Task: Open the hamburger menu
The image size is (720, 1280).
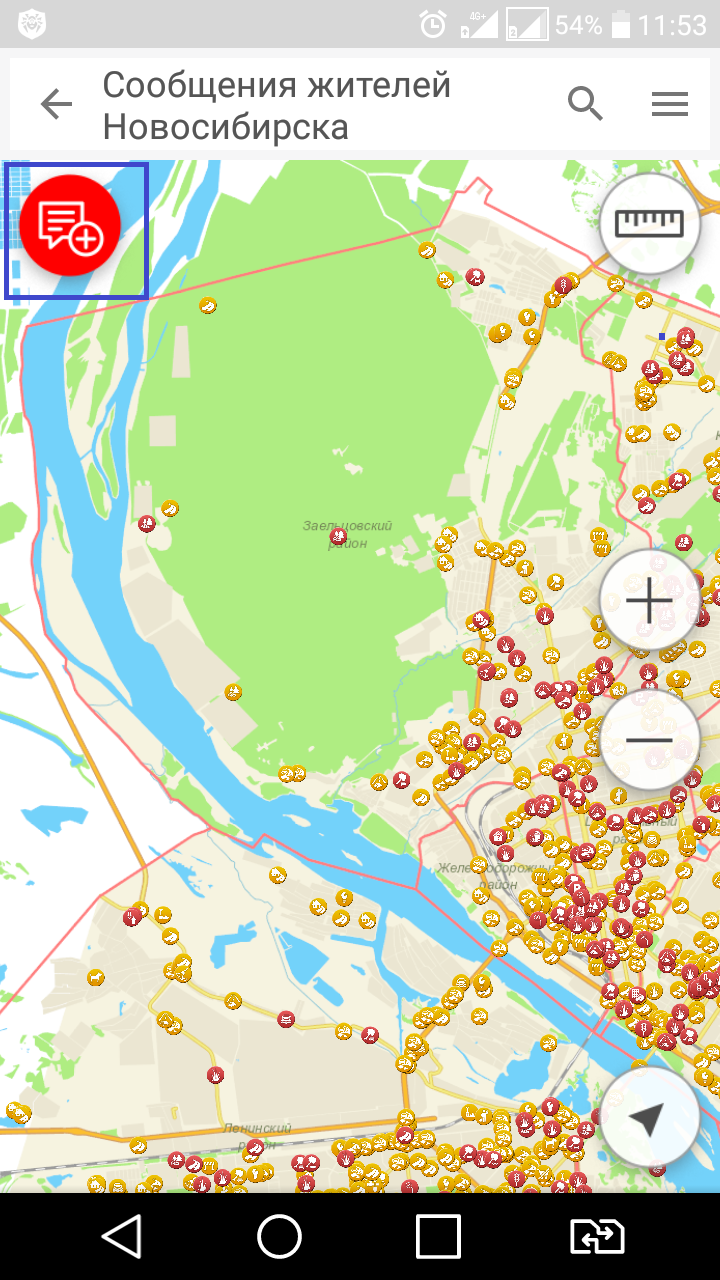Action: point(669,104)
